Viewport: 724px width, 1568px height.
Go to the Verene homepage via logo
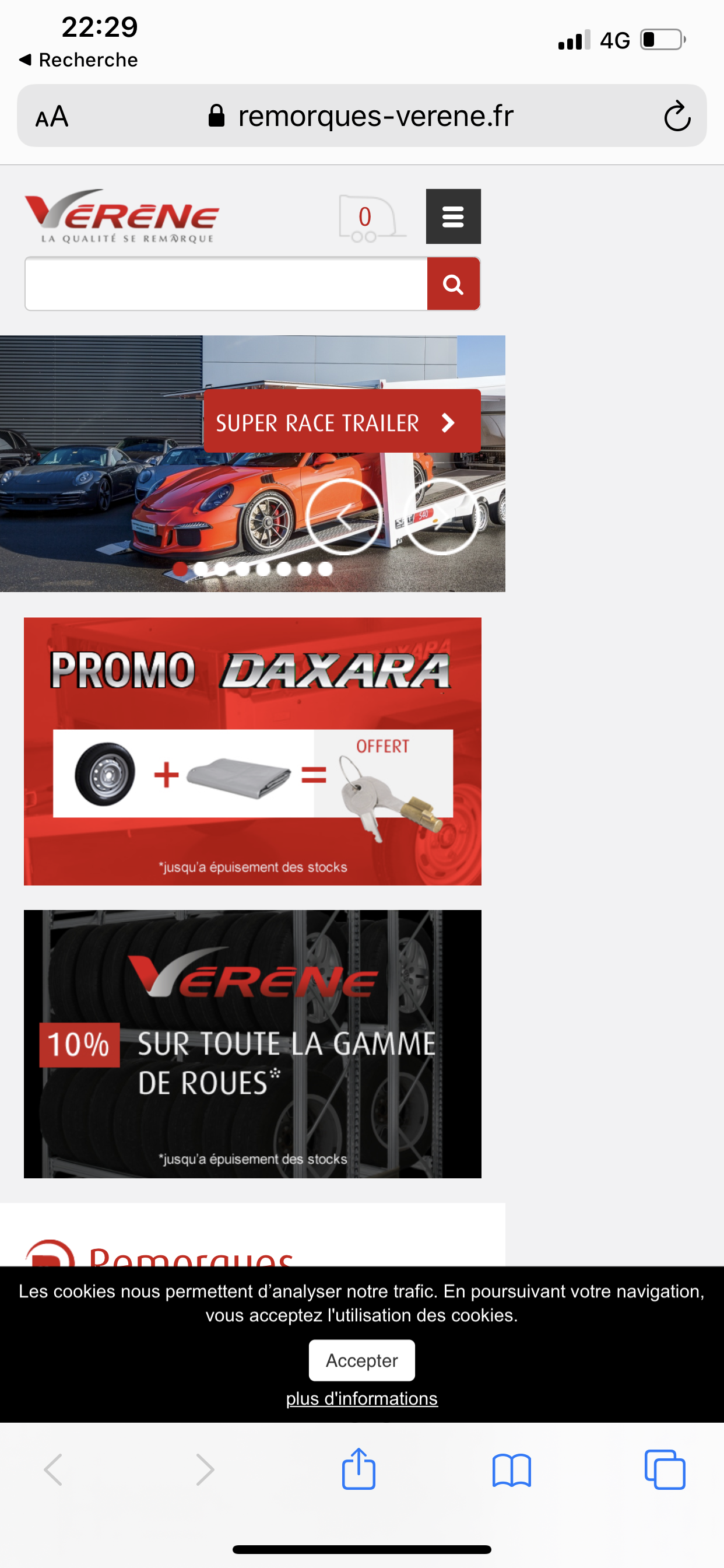[122, 216]
